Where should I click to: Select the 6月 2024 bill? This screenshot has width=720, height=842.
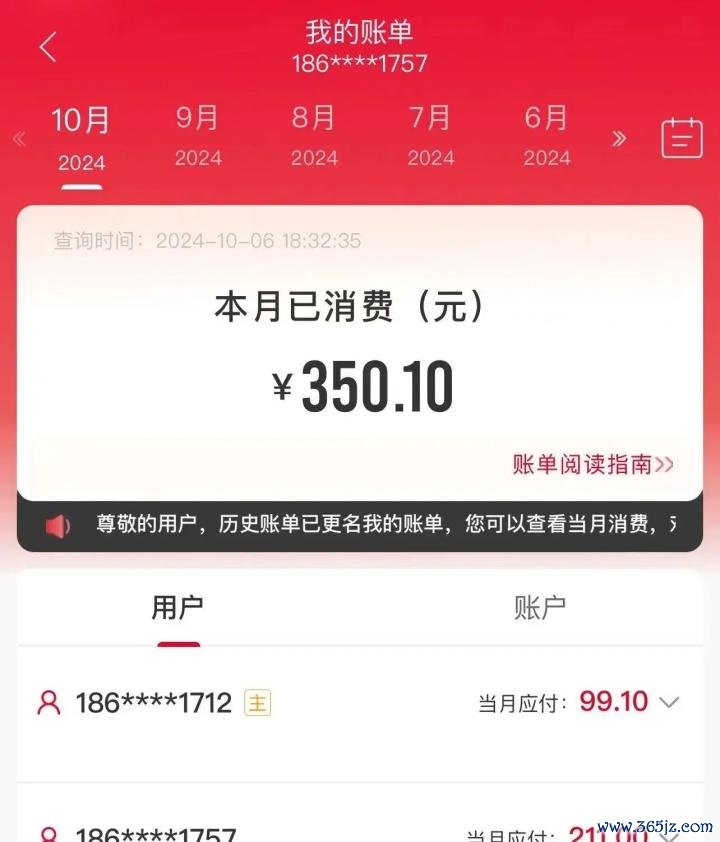click(x=547, y=136)
